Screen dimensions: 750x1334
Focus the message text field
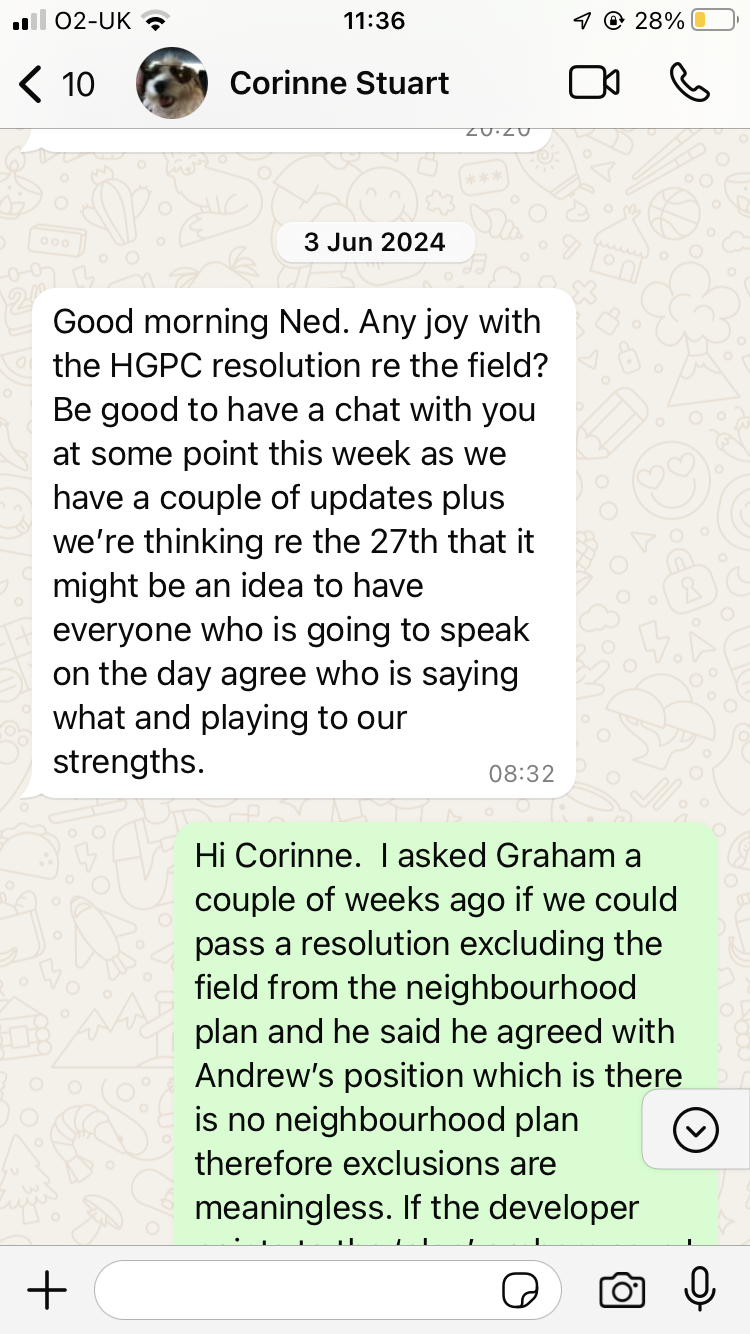tap(295, 1291)
